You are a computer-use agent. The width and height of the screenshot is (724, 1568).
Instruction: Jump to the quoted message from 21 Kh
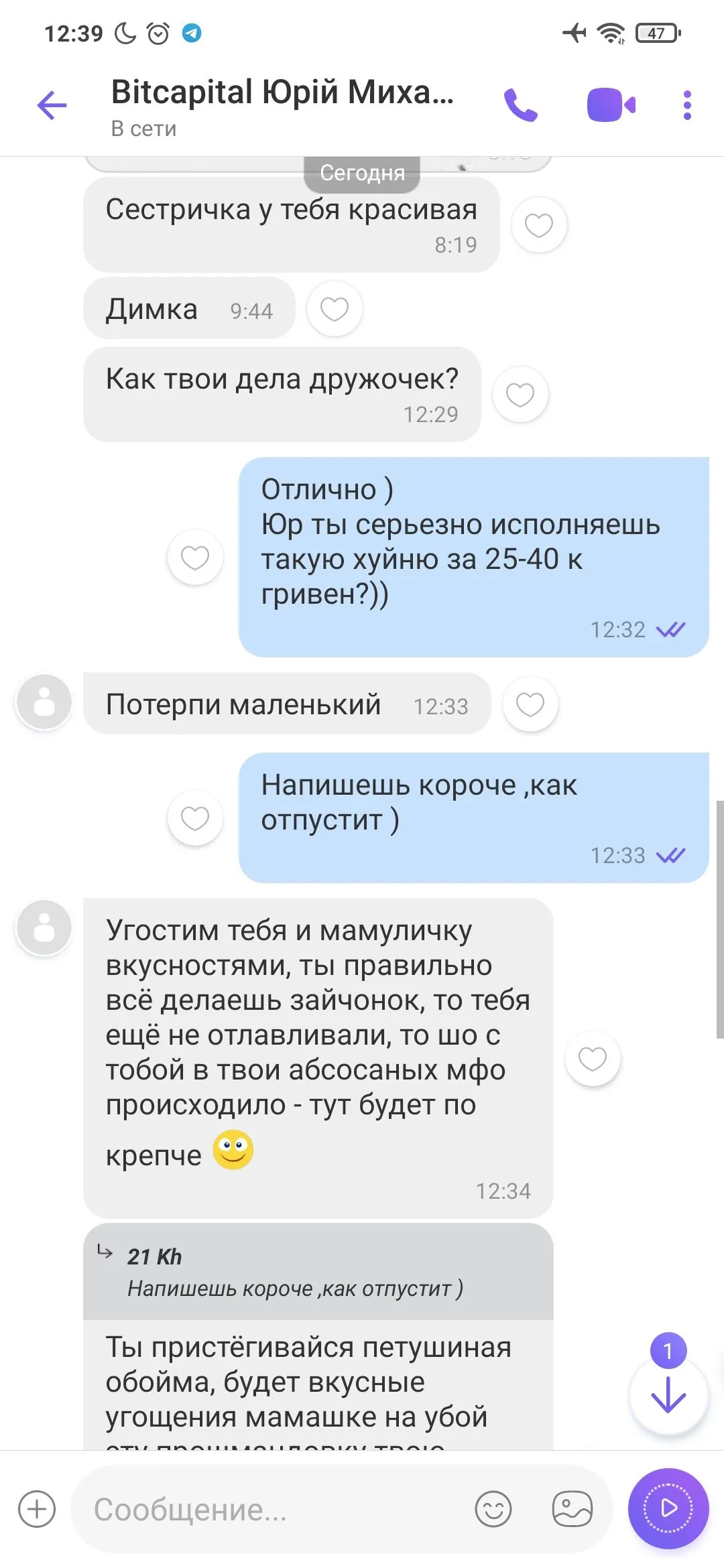click(318, 1272)
